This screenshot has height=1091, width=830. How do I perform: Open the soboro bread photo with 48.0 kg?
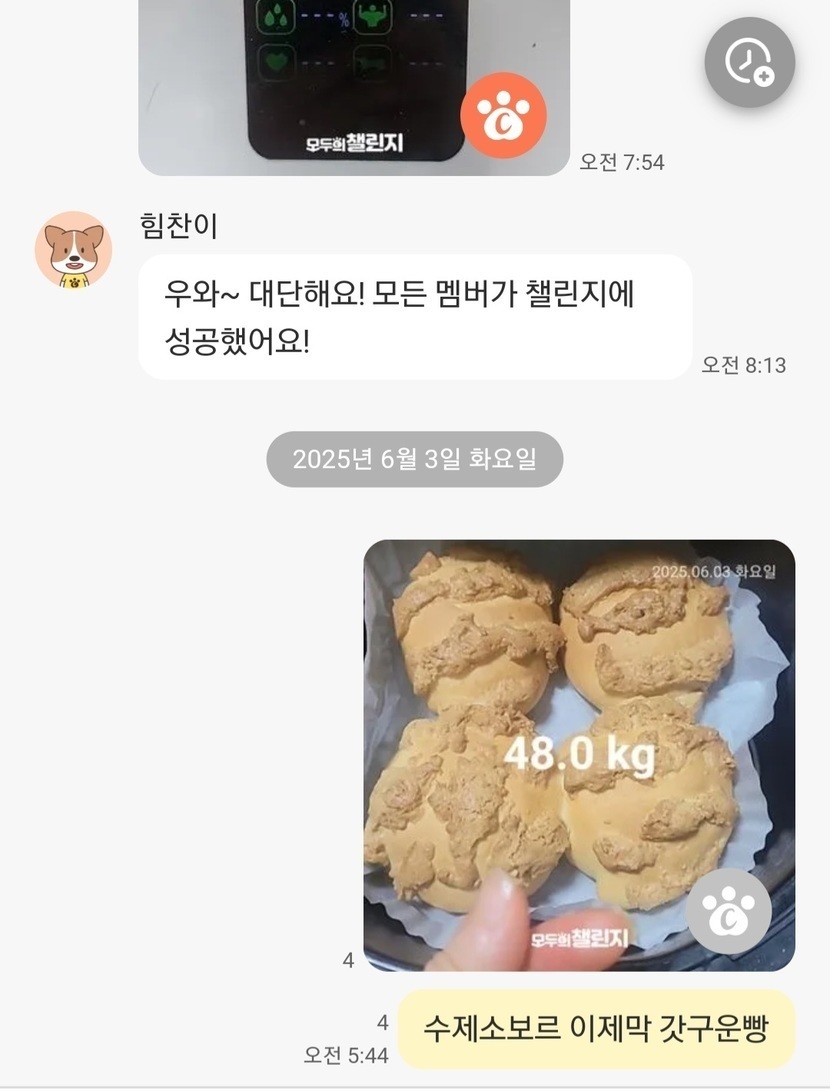[578, 755]
